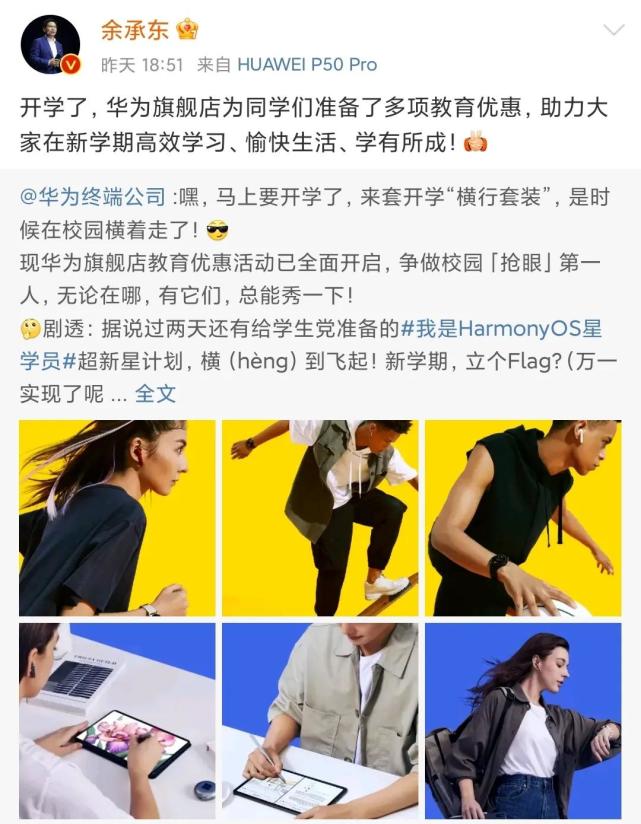View the man with basketball photo

[x=523, y=517]
